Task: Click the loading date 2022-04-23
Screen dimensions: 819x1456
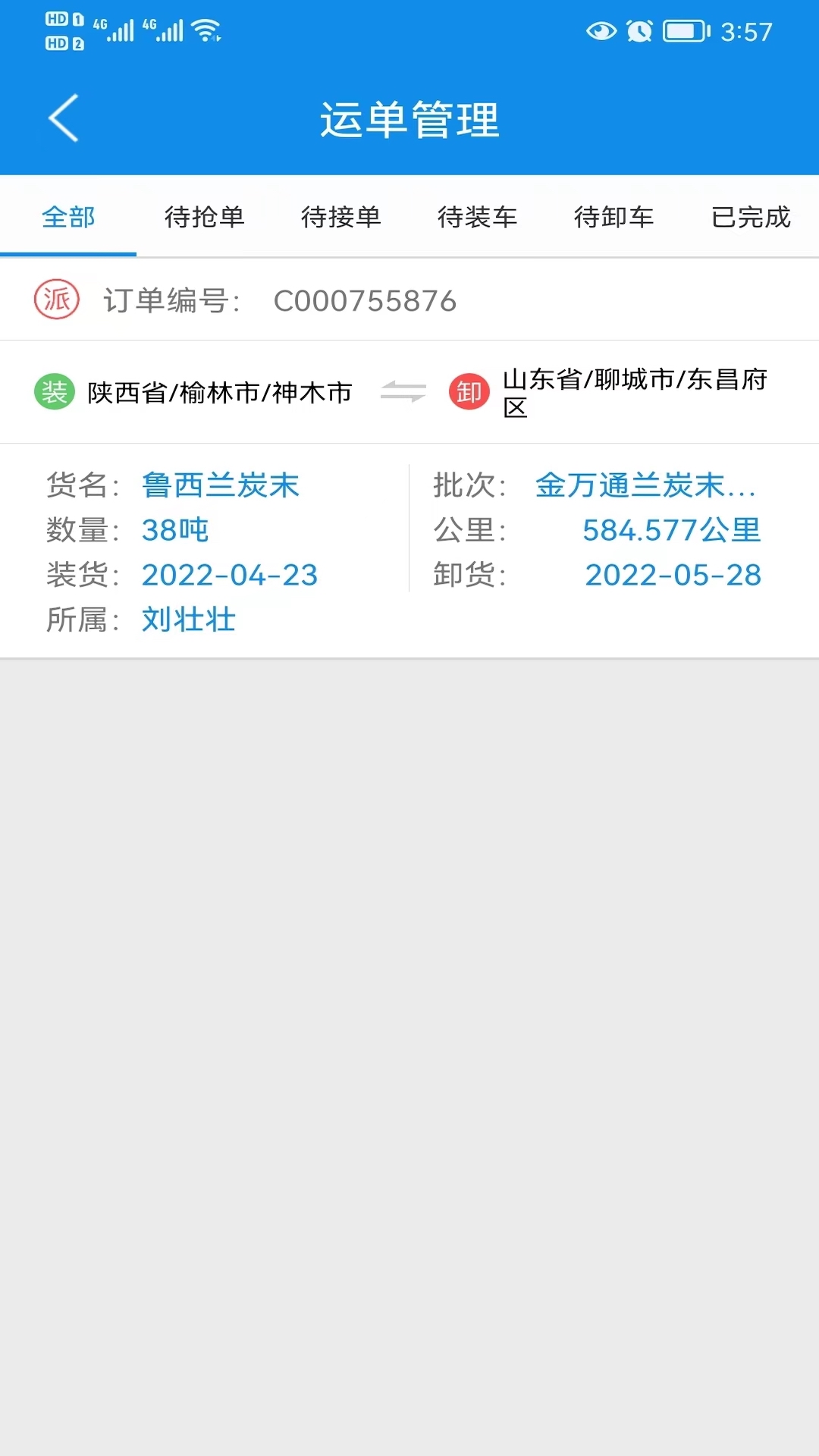Action: pos(230,576)
